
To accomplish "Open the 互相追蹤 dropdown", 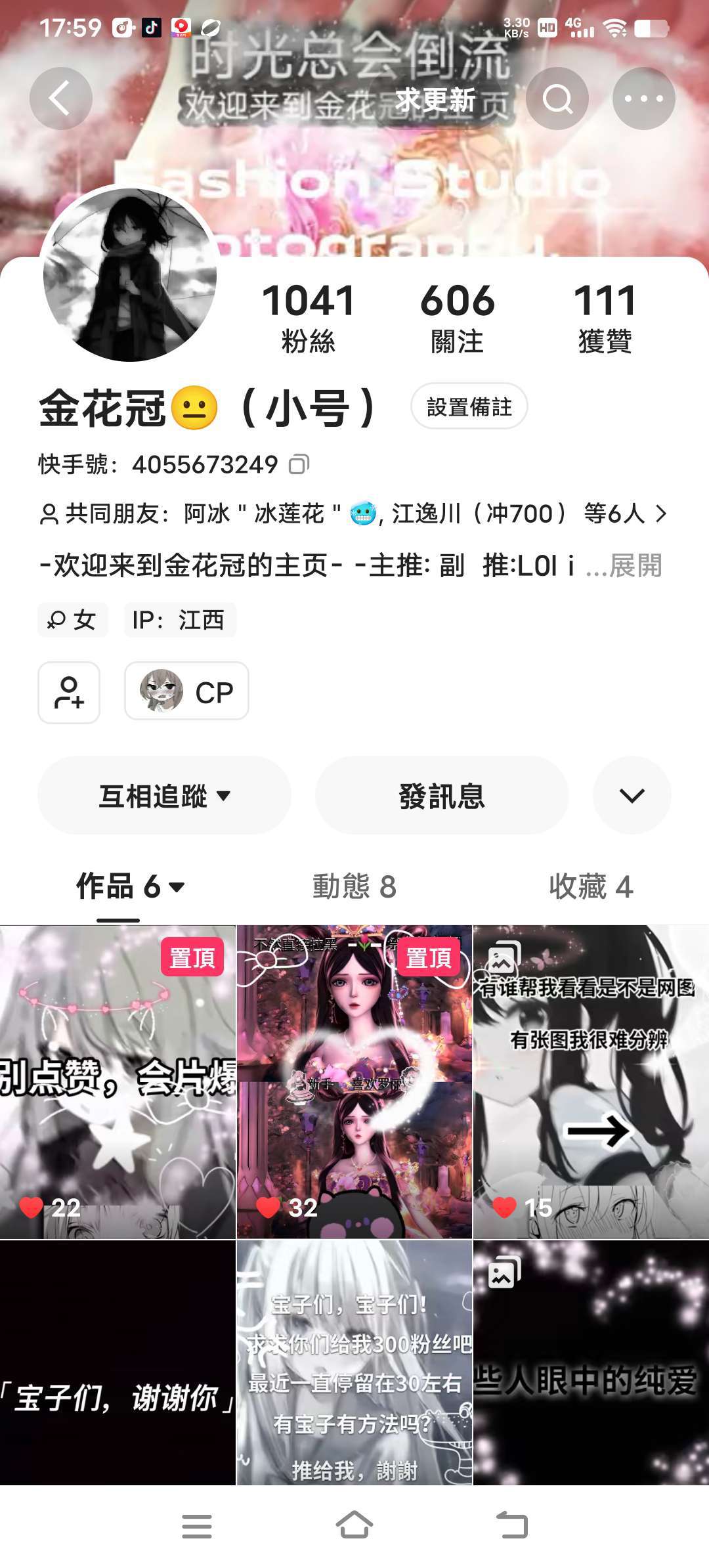I will [x=164, y=796].
